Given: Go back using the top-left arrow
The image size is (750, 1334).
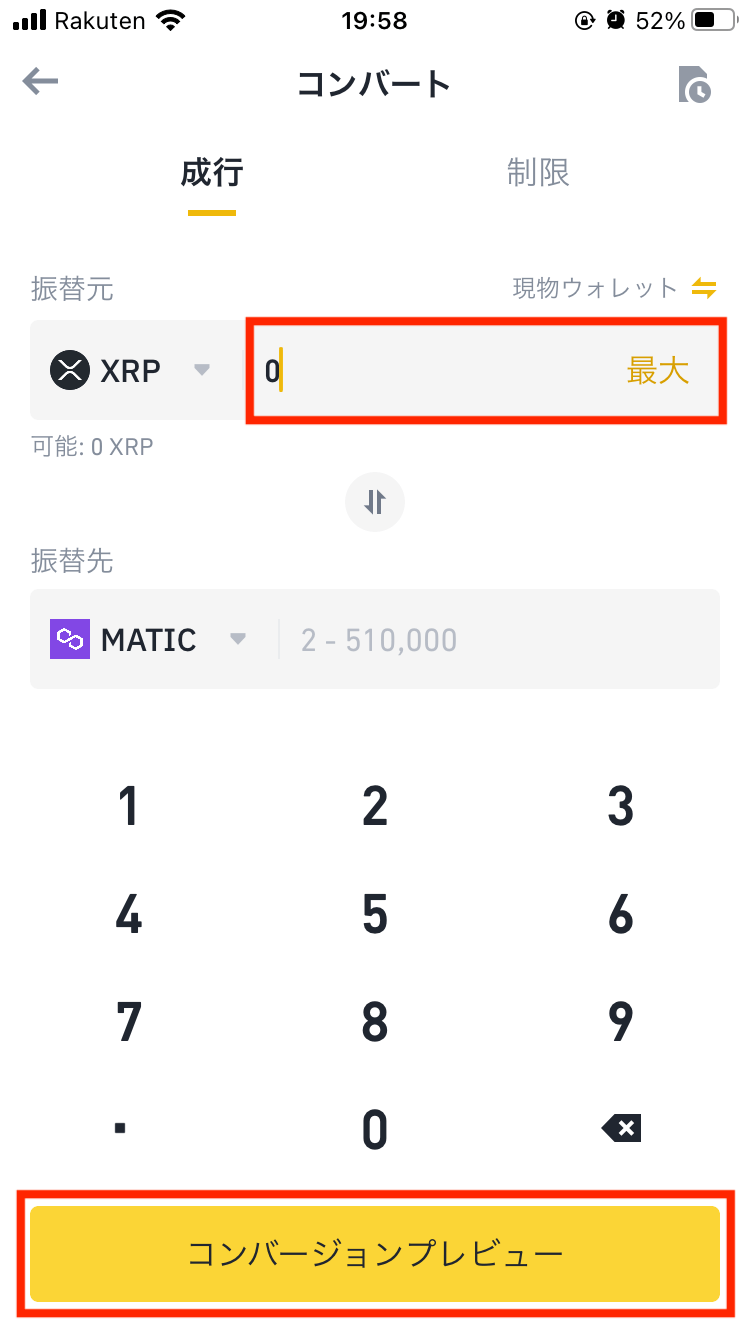Looking at the screenshot, I should 40,82.
